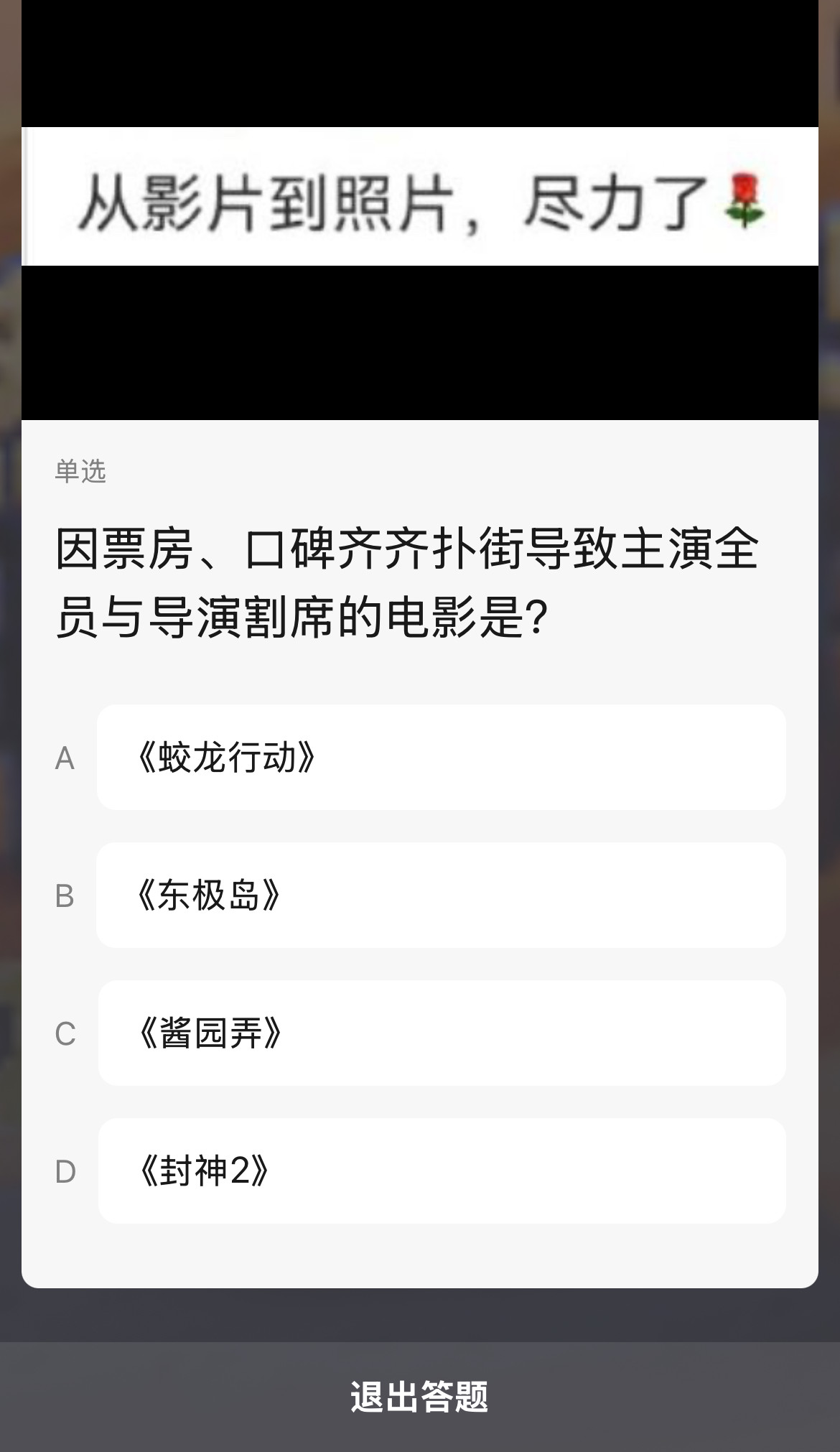
Task: Pick answer C《酱园弄》
Action: [441, 1033]
